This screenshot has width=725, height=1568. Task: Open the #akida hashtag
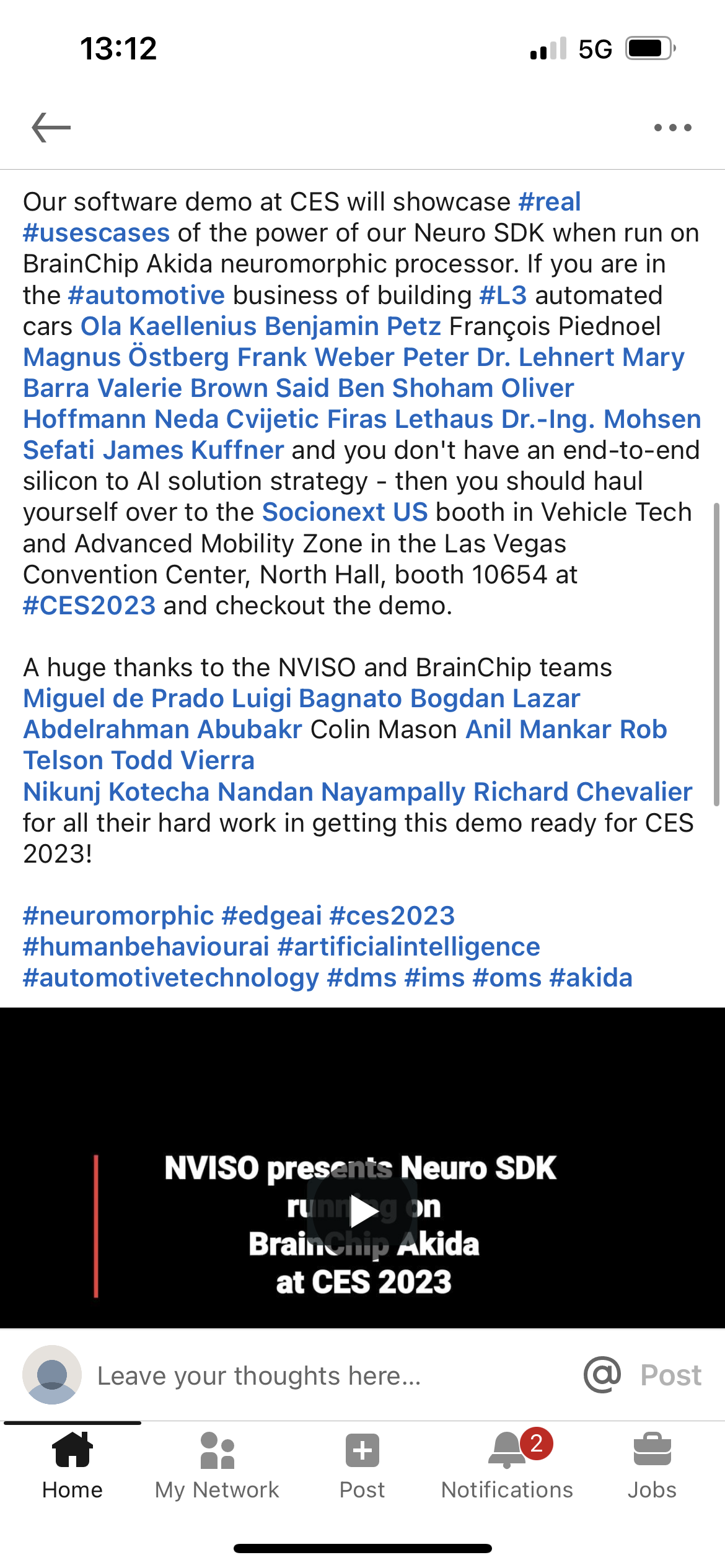coord(591,978)
